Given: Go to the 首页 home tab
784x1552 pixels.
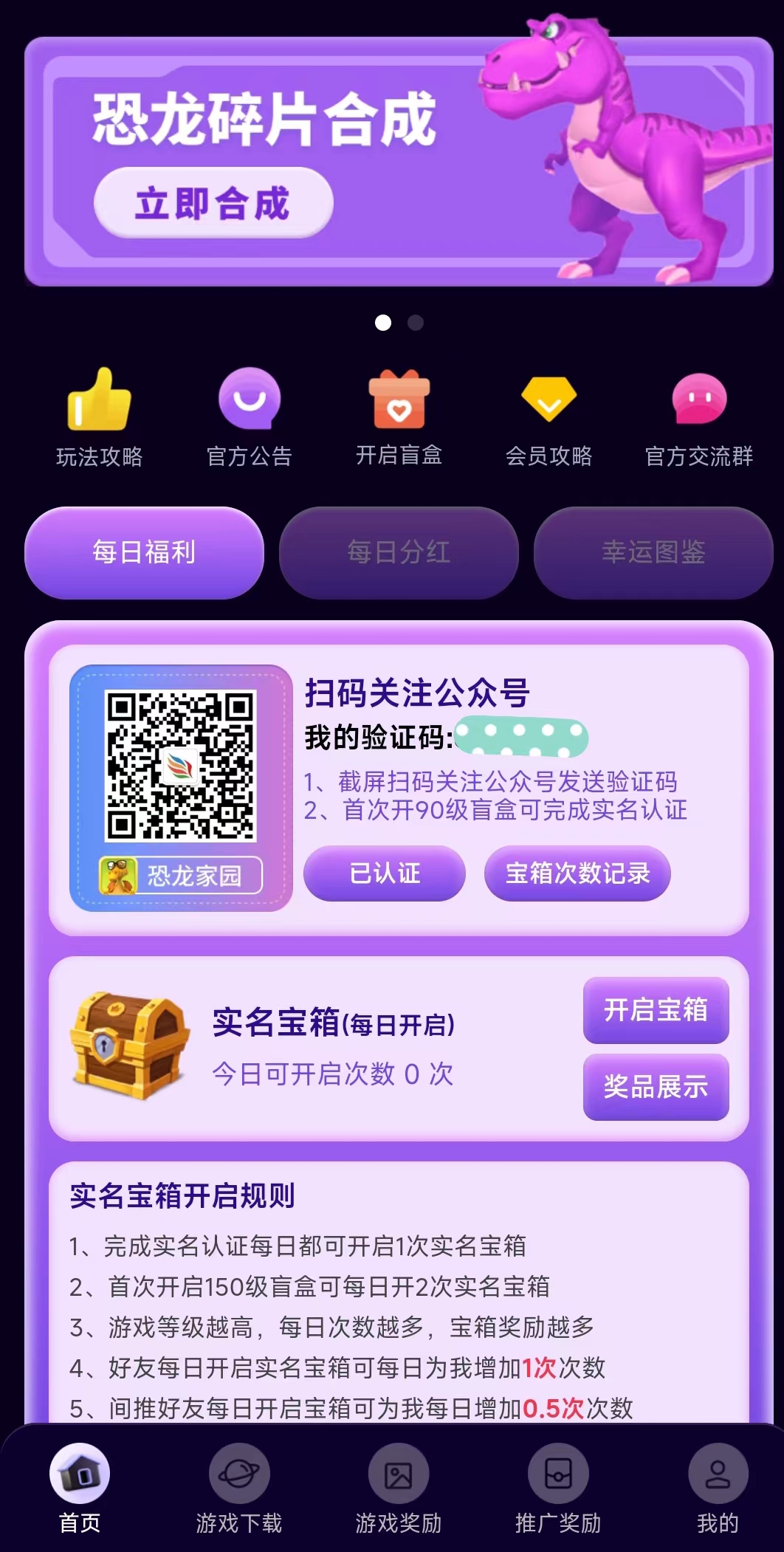Looking at the screenshot, I should coord(80,1489).
